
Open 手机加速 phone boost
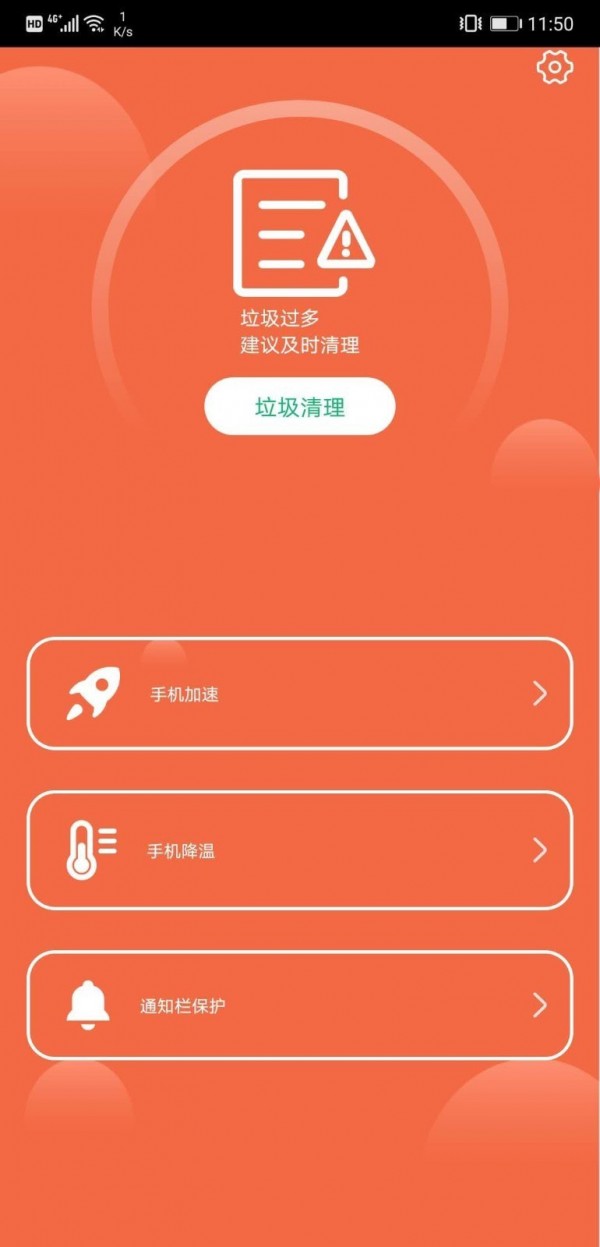click(300, 693)
